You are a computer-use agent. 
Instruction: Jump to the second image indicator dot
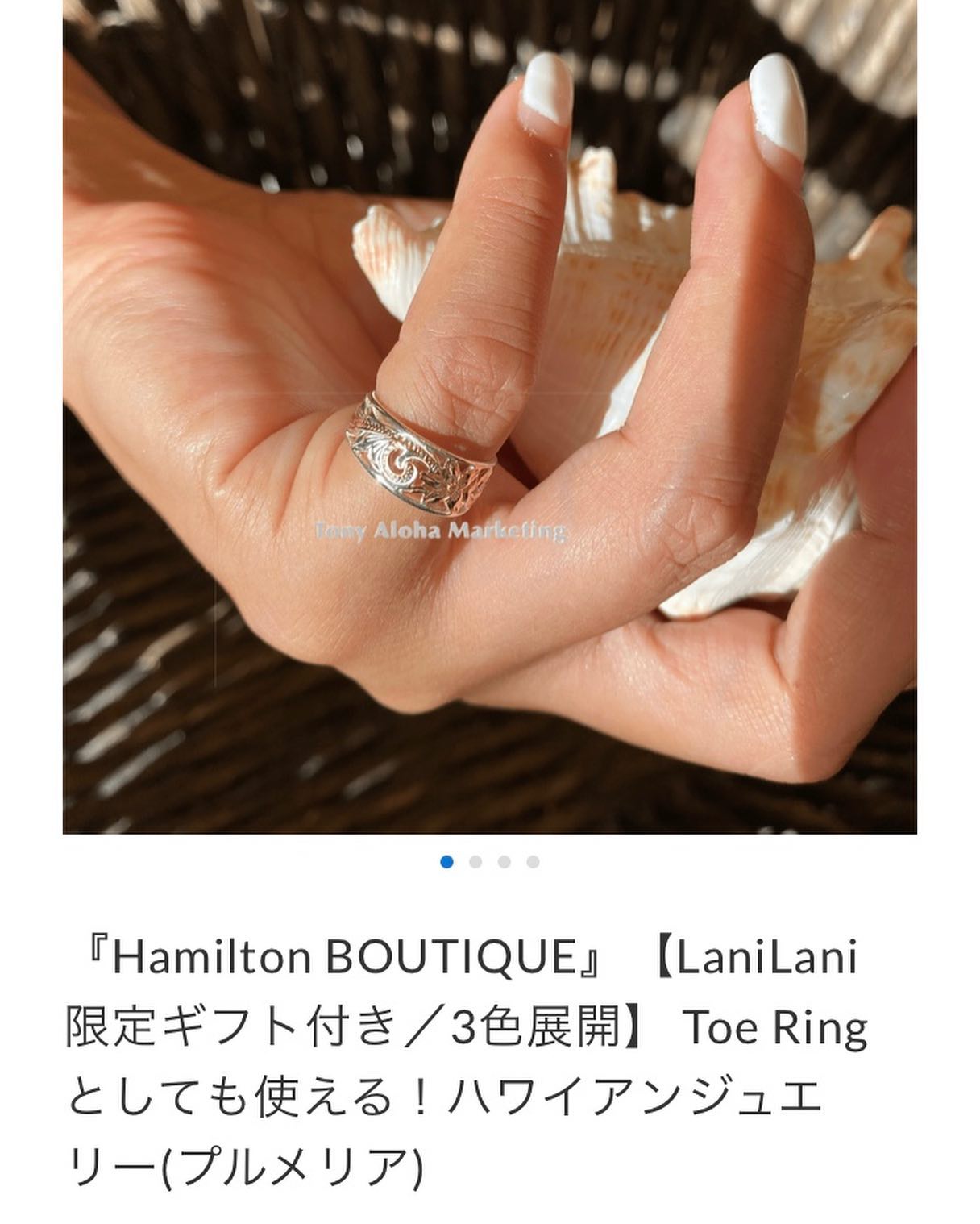click(475, 862)
